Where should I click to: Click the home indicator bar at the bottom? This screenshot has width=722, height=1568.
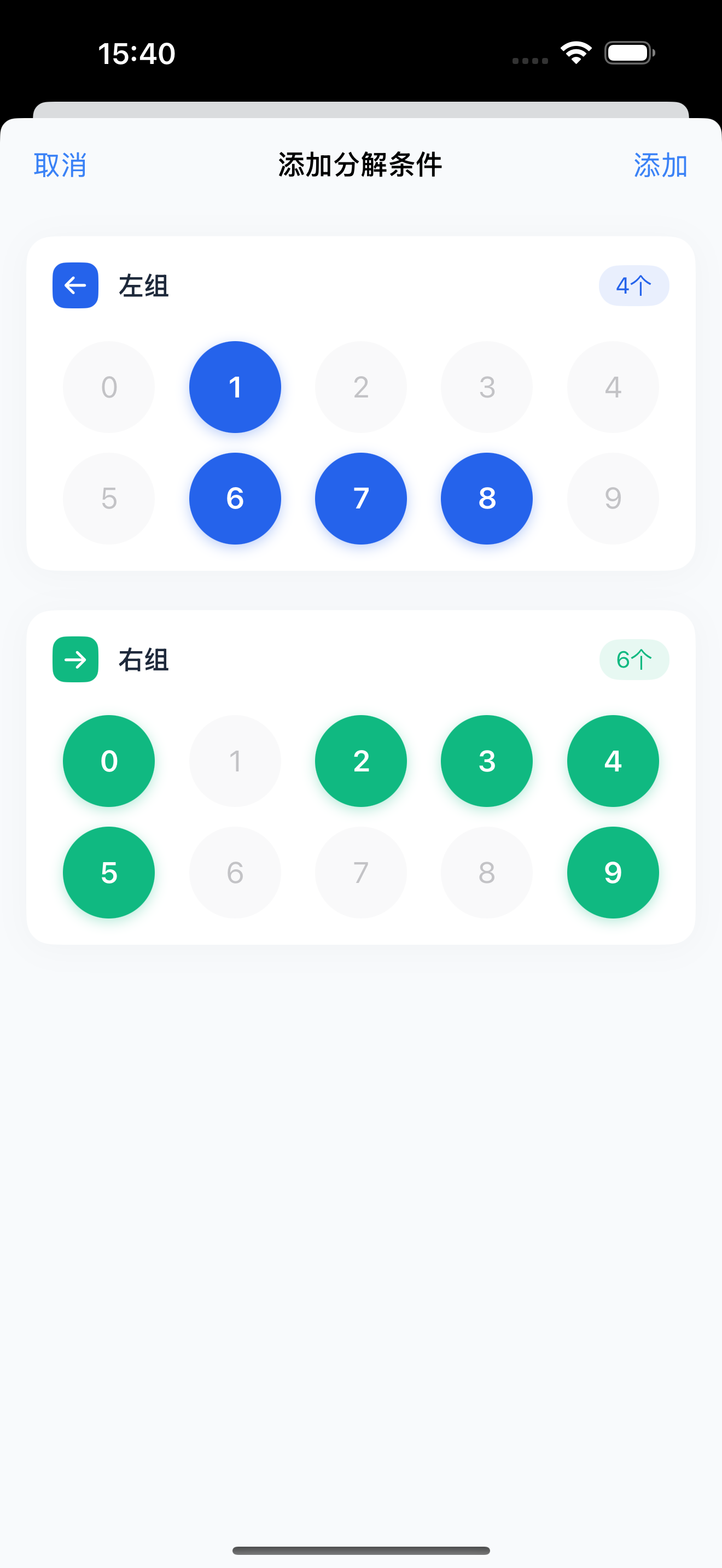click(x=360, y=1549)
